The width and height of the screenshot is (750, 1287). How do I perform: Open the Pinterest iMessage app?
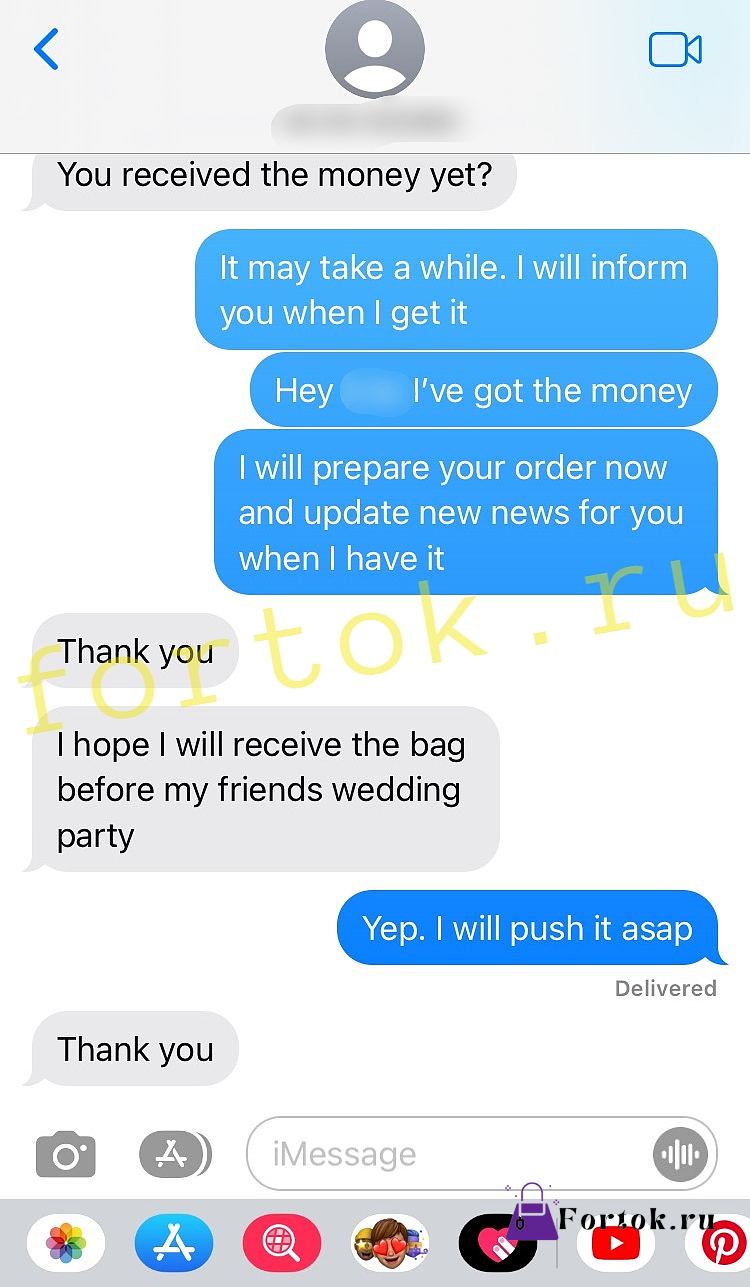click(718, 1243)
